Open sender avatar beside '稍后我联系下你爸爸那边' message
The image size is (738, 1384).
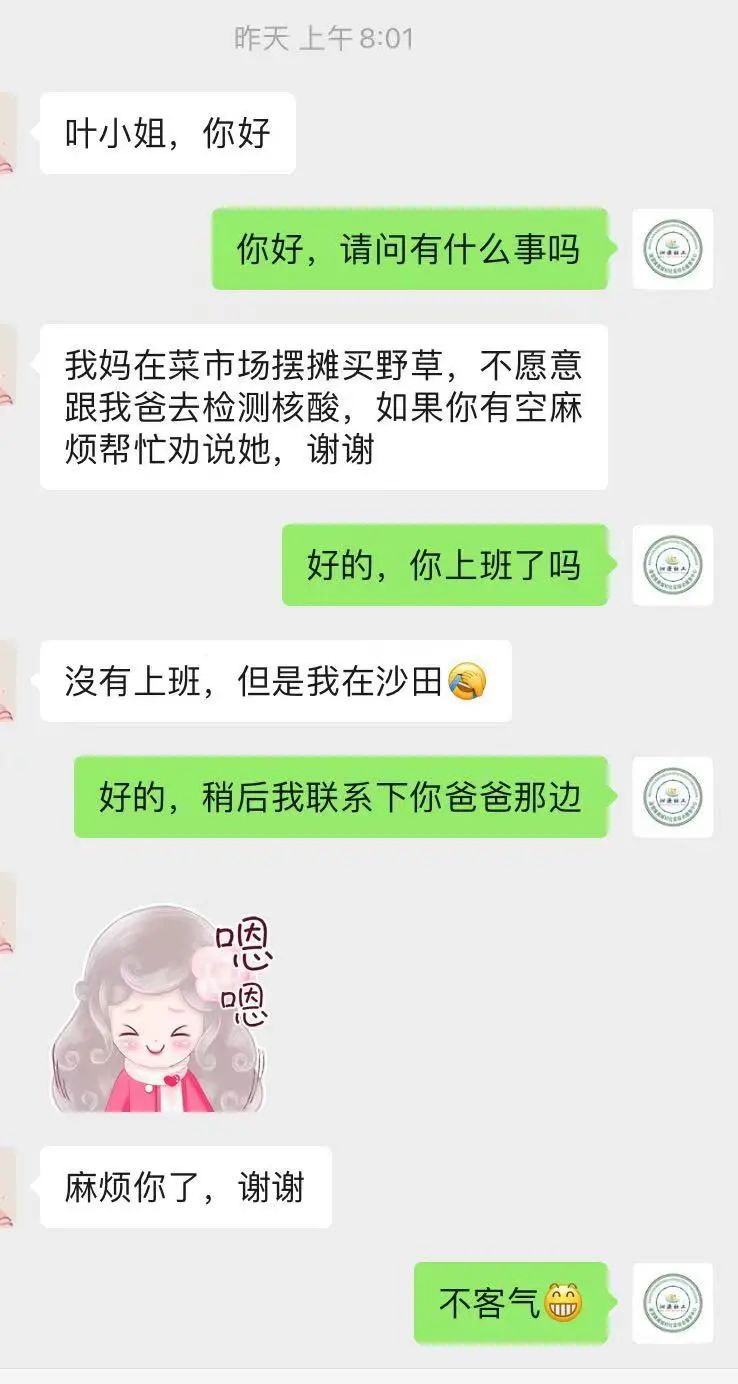(x=672, y=797)
